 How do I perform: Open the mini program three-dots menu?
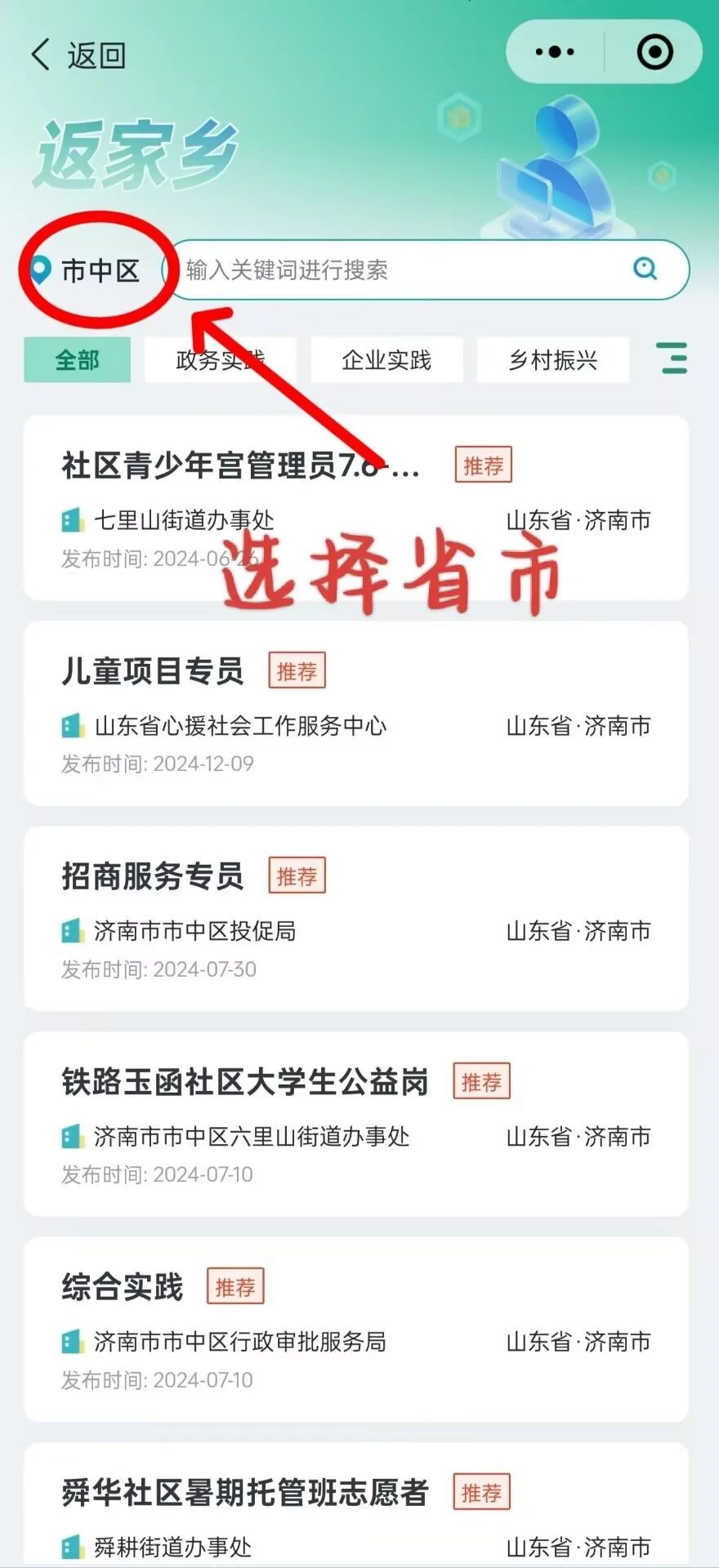click(555, 52)
